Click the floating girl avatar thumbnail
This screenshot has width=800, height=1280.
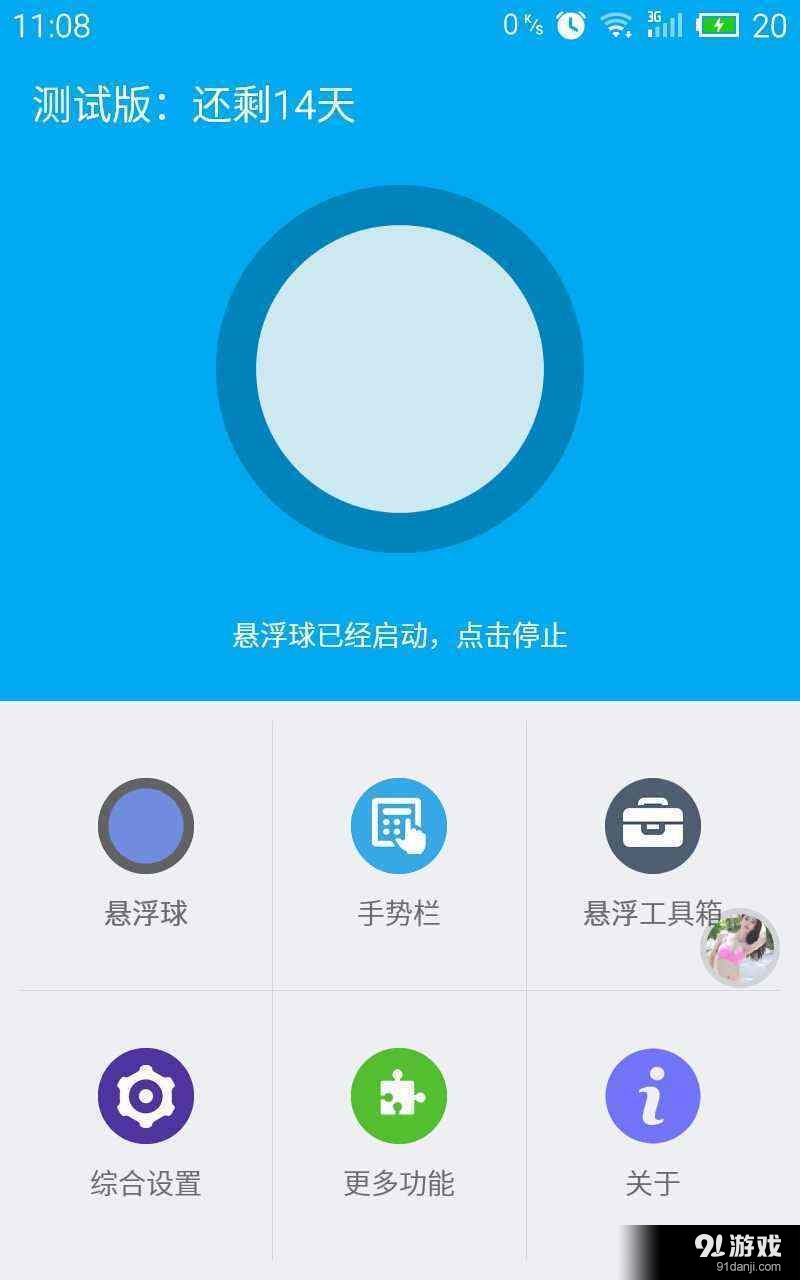(740, 948)
